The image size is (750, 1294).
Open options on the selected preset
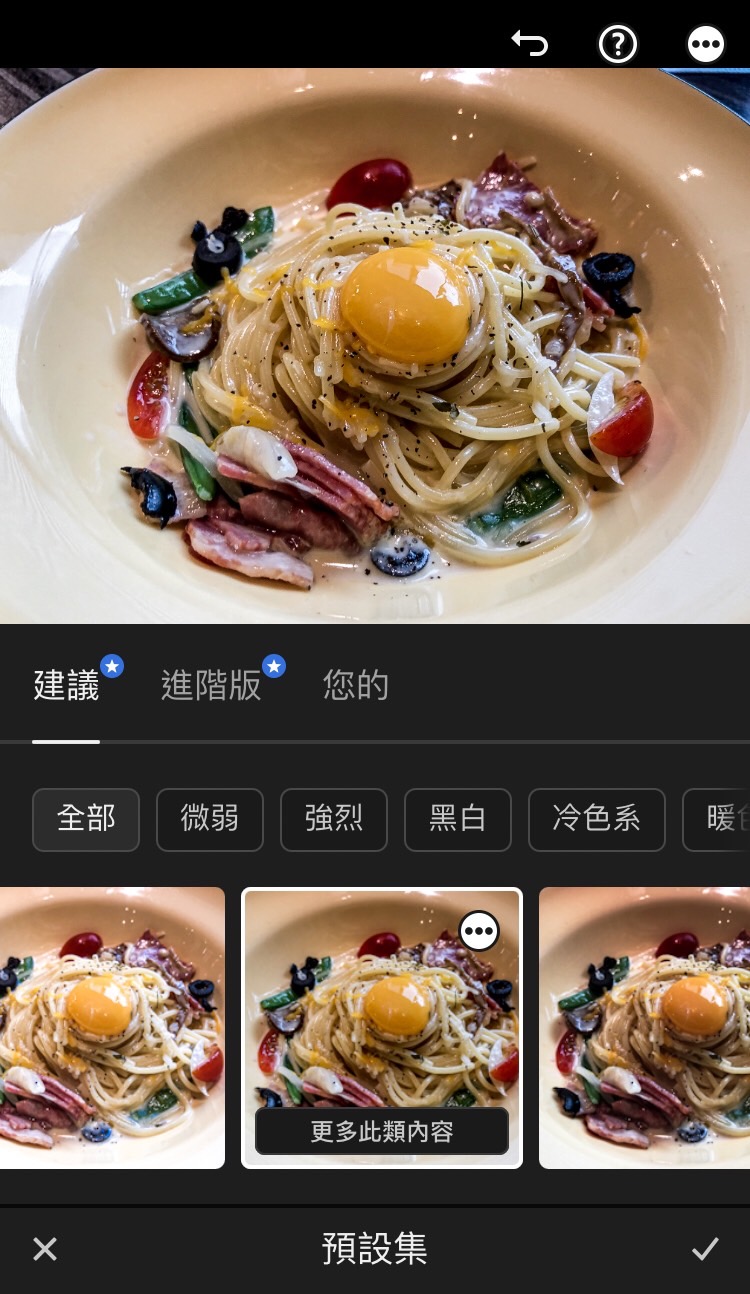pyautogui.click(x=479, y=932)
